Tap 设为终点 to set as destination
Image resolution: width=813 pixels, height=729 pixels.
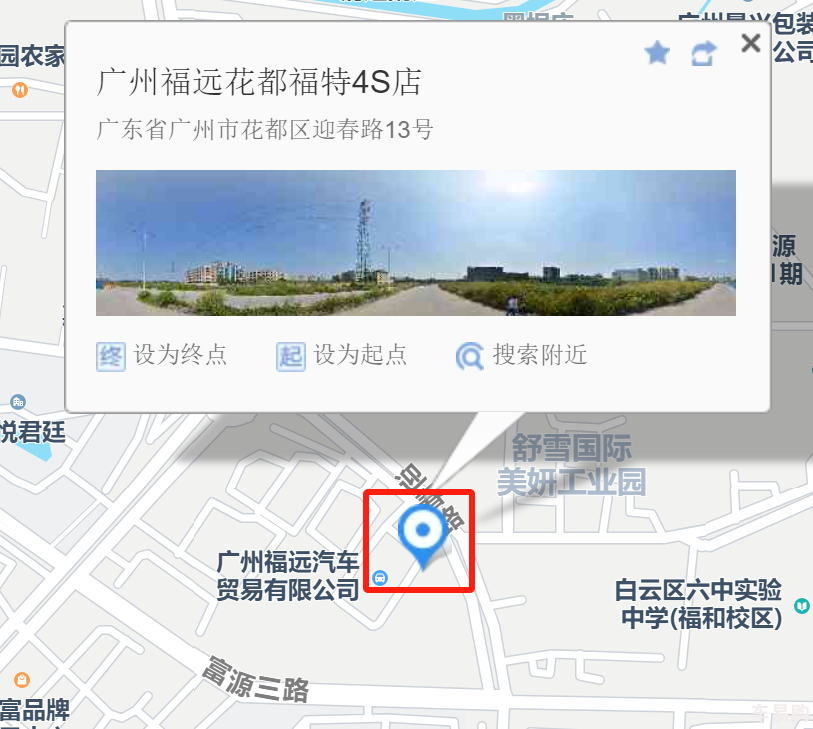click(x=162, y=355)
